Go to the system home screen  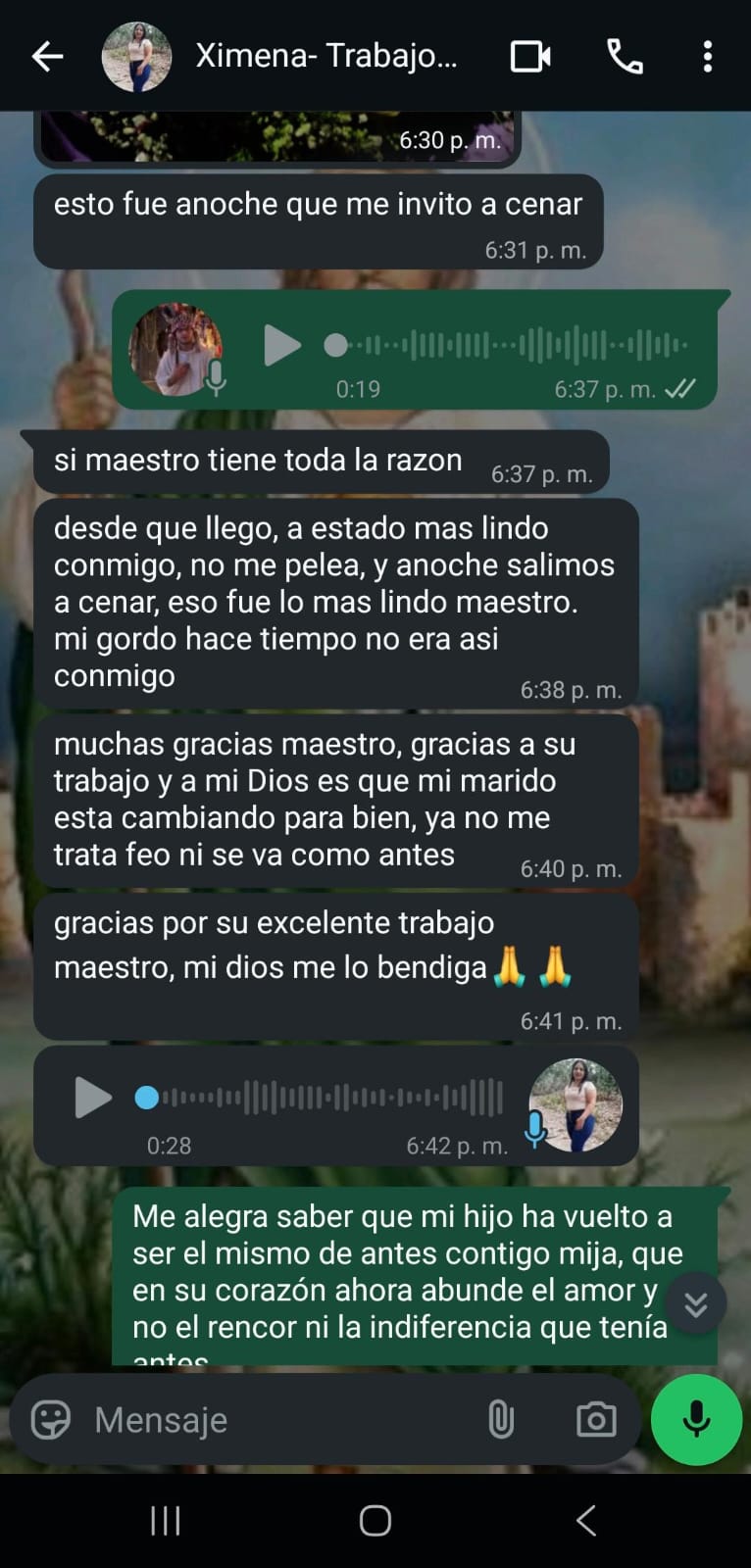375,1521
